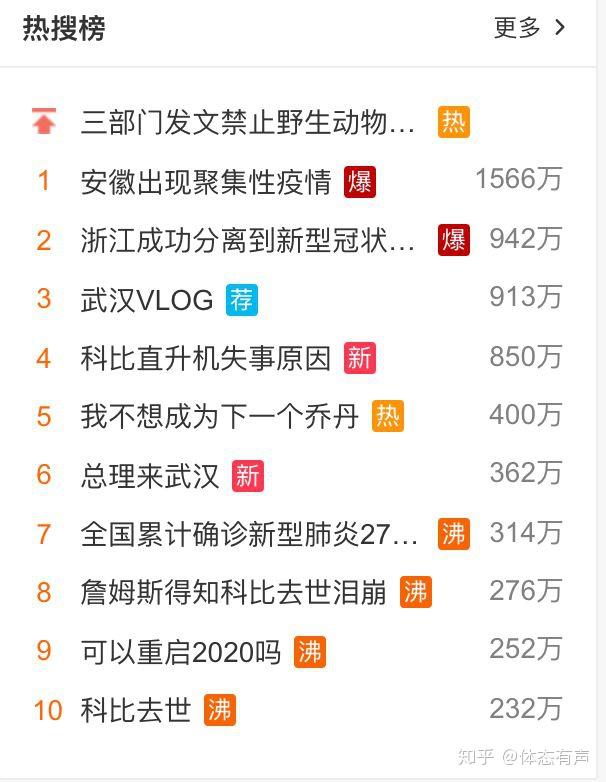Open the 总理来武汉 hot search

(150, 475)
